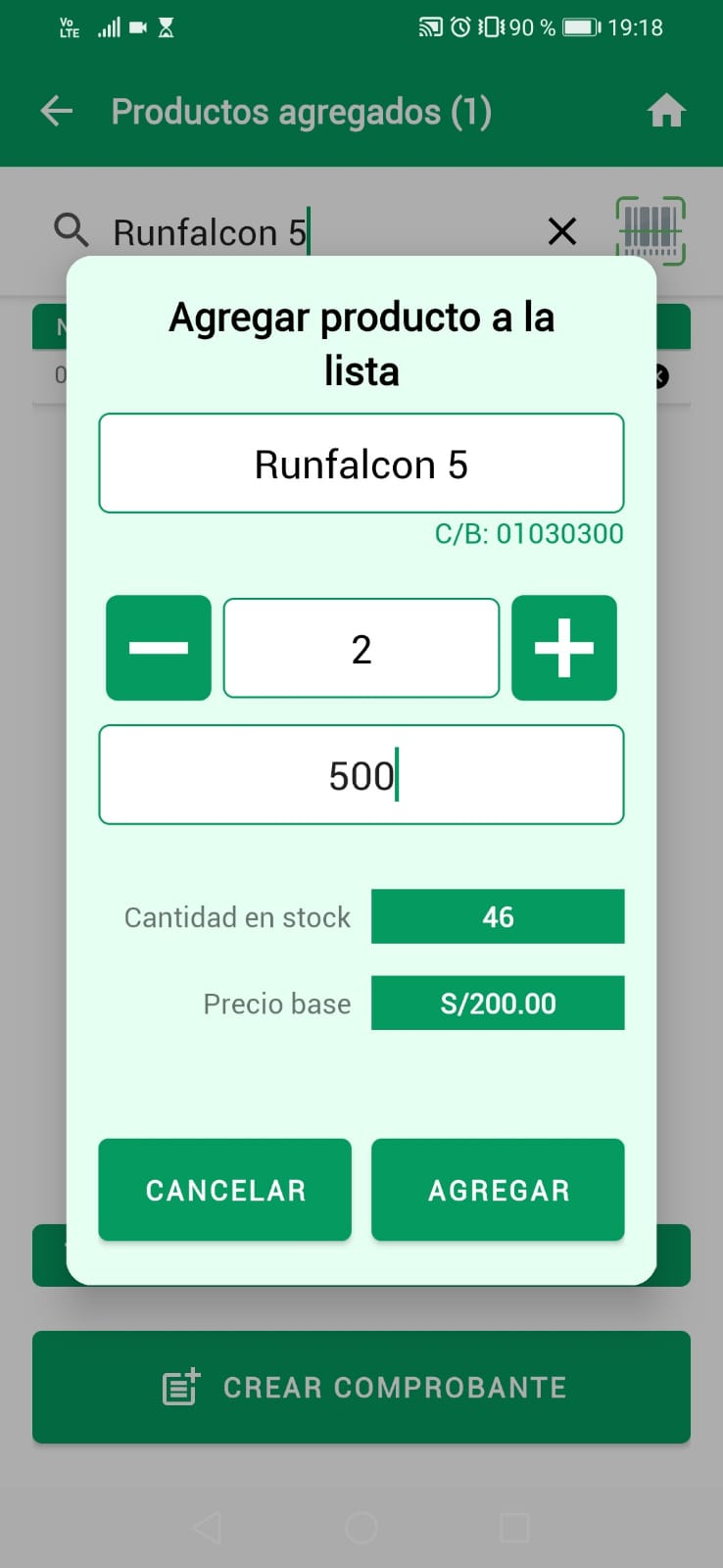Tap AGREGAR to add the product
This screenshot has width=723, height=1568.
pyautogui.click(x=498, y=1190)
